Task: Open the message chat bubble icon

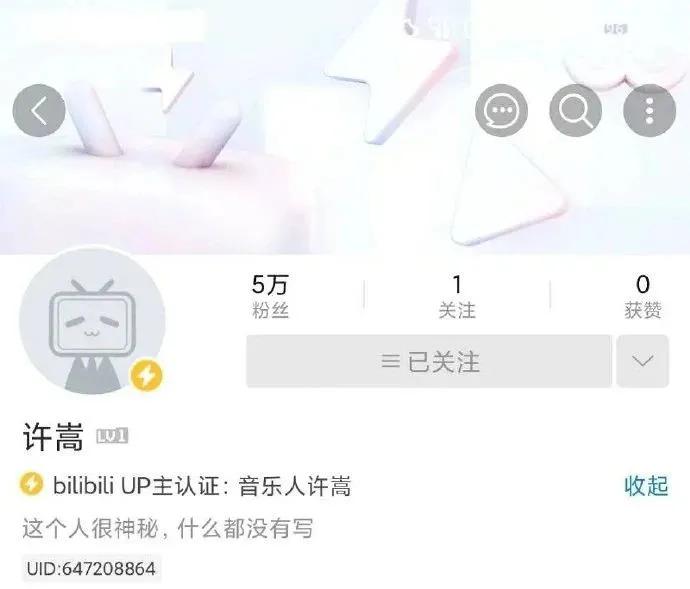Action: 501,111
